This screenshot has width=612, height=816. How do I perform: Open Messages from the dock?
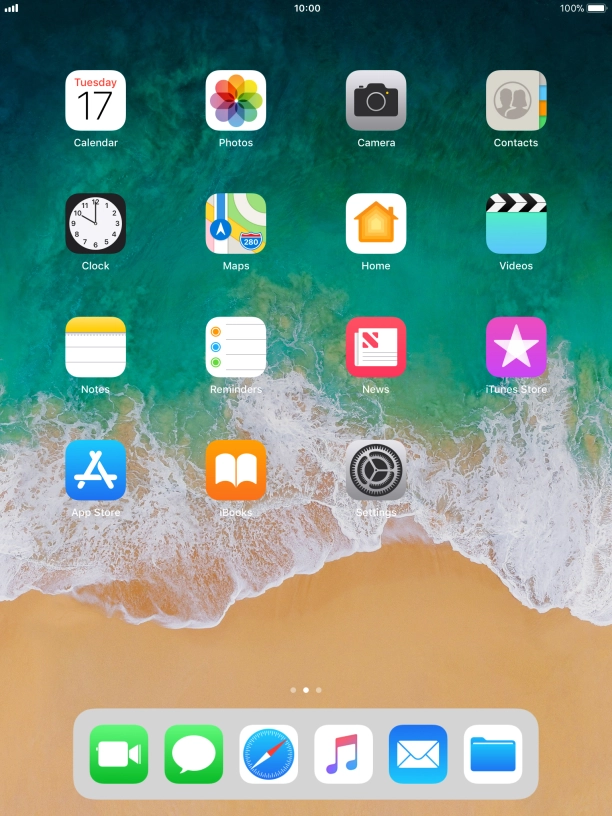[x=194, y=754]
